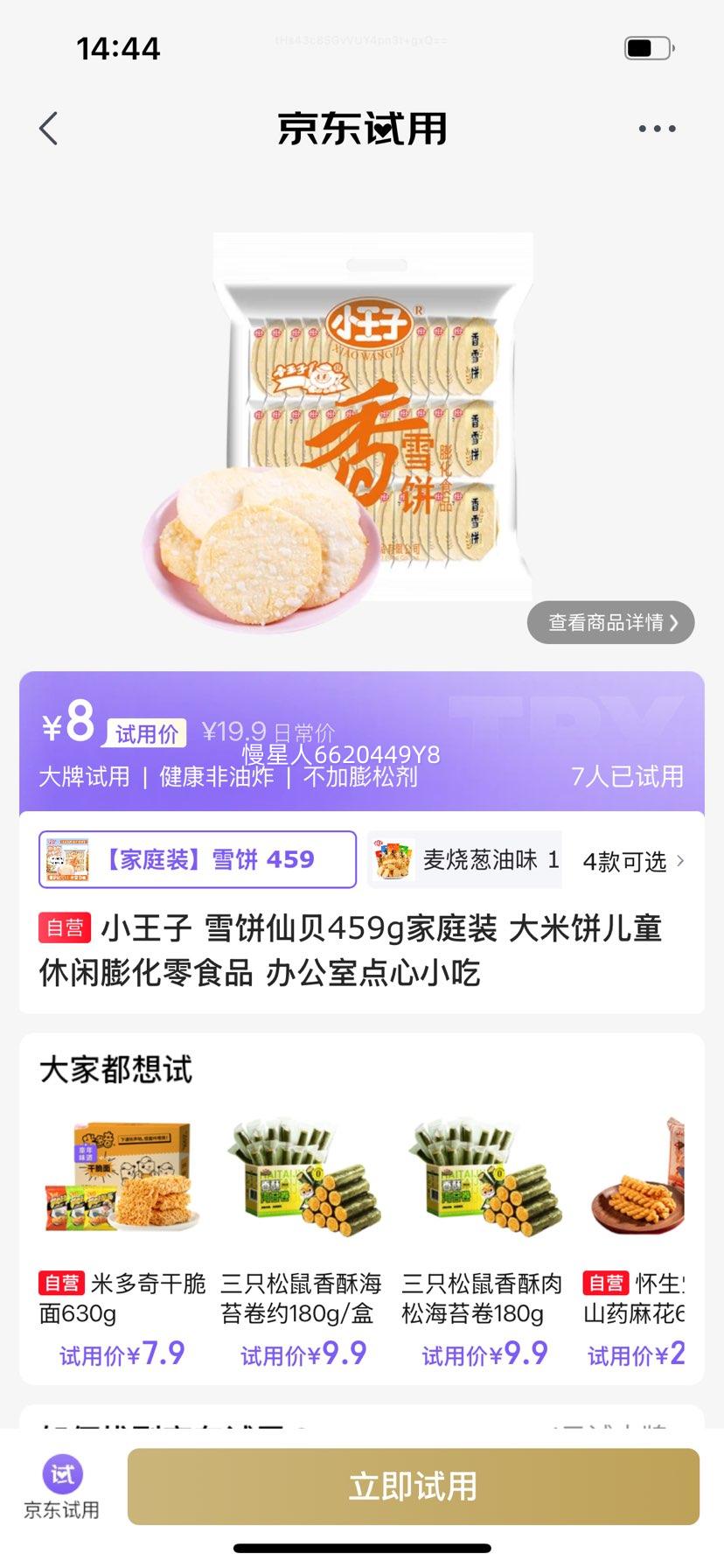The image size is (724, 1568).
Task: Tap the 米多奇 item's 自营 badge
Action: tap(61, 1284)
